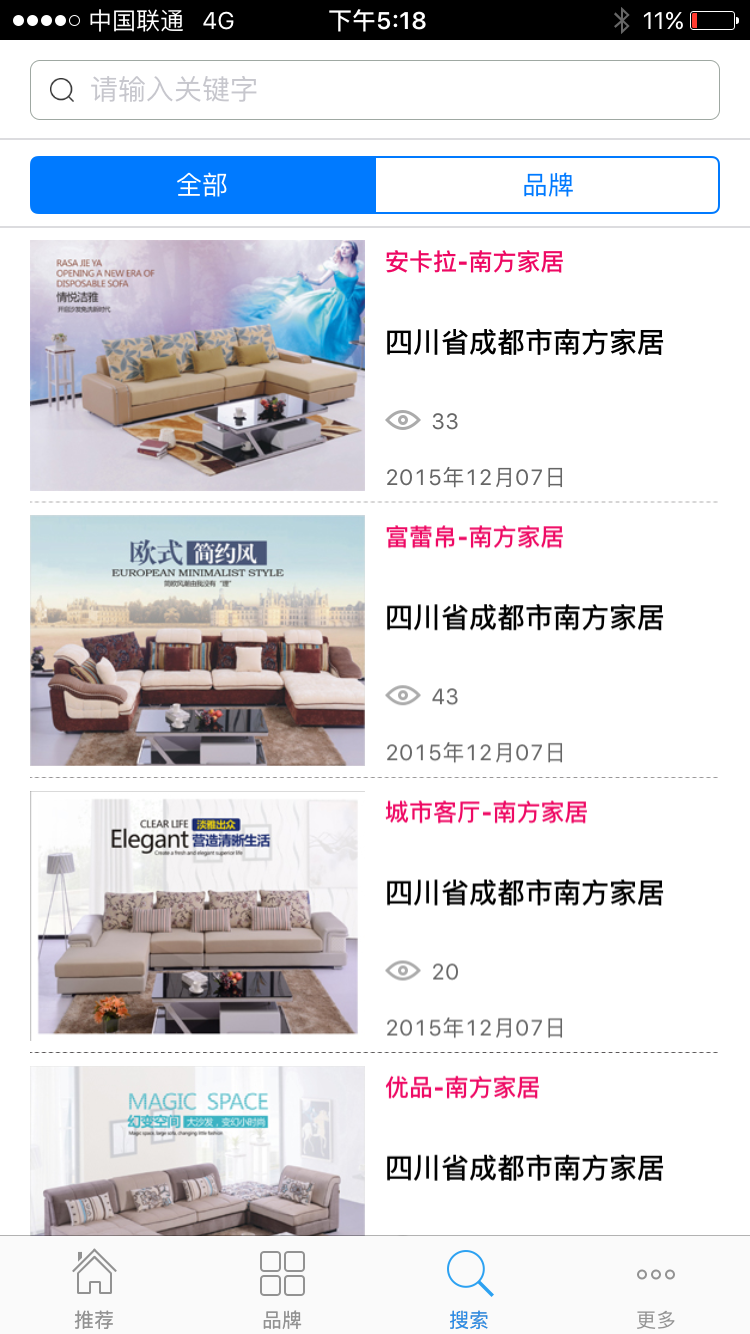750x1334 pixels.
Task: Go to the 推荐 home tab
Action: tap(94, 1288)
